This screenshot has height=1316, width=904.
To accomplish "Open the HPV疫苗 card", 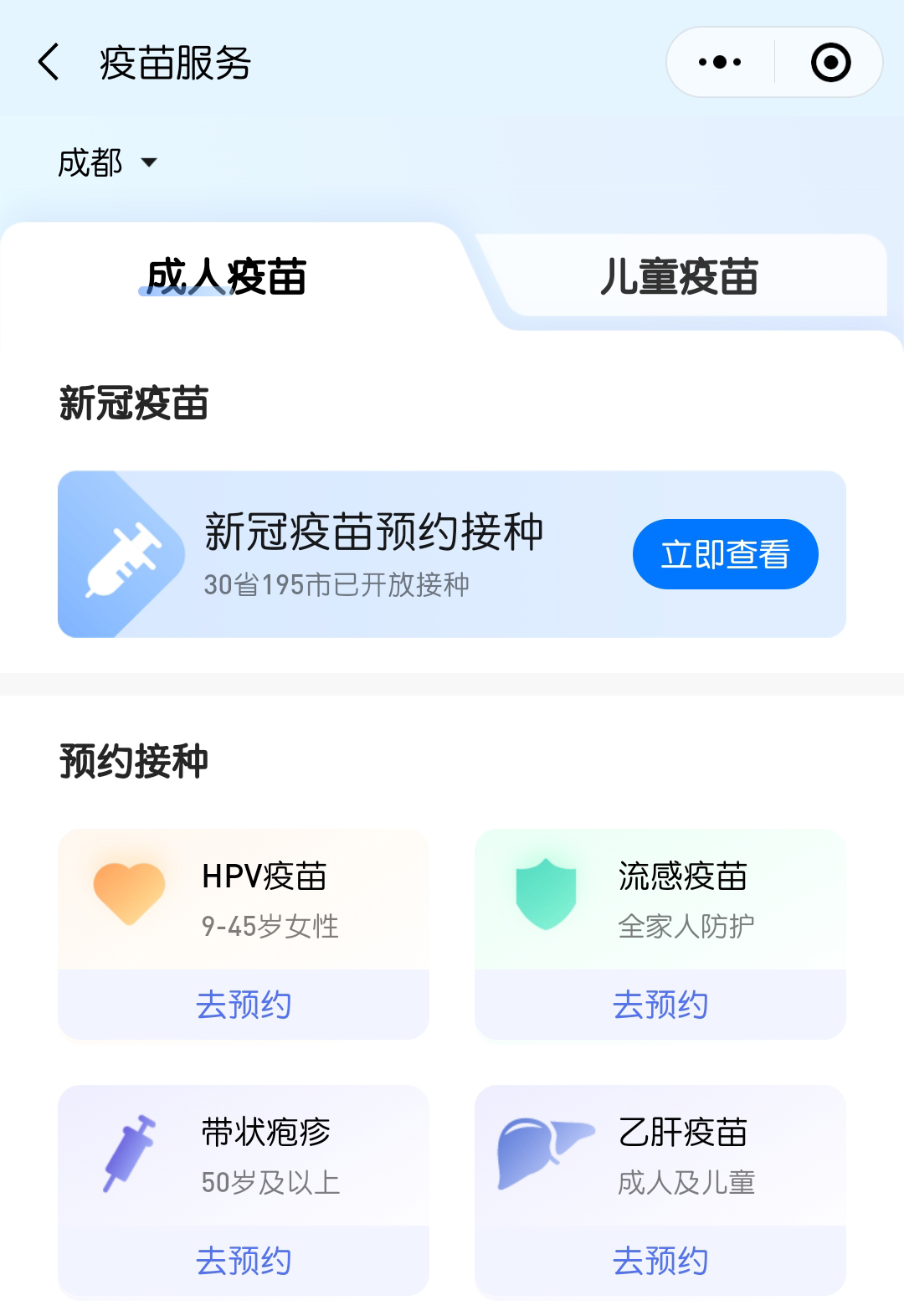I will pyautogui.click(x=244, y=900).
